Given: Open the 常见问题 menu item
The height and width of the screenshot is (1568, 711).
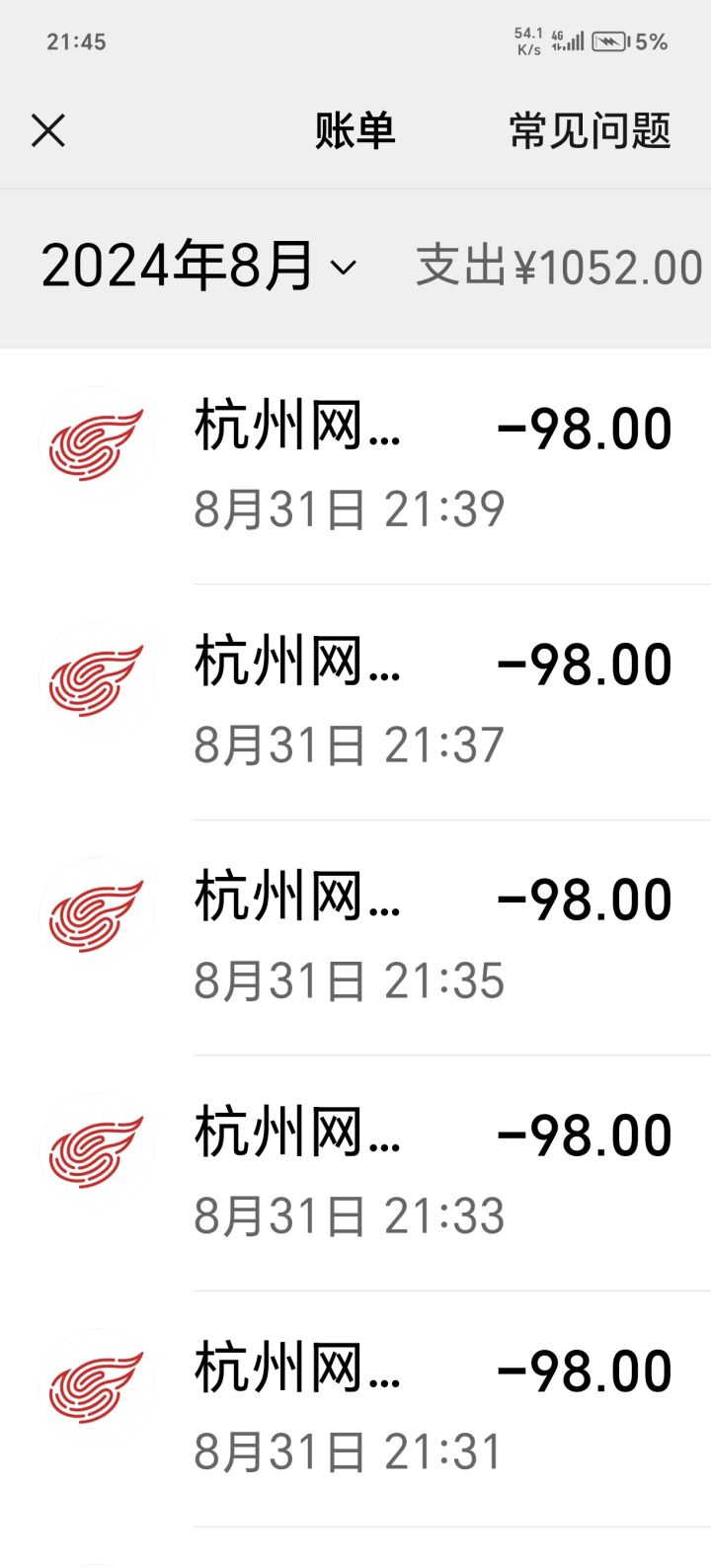Looking at the screenshot, I should pos(589,130).
